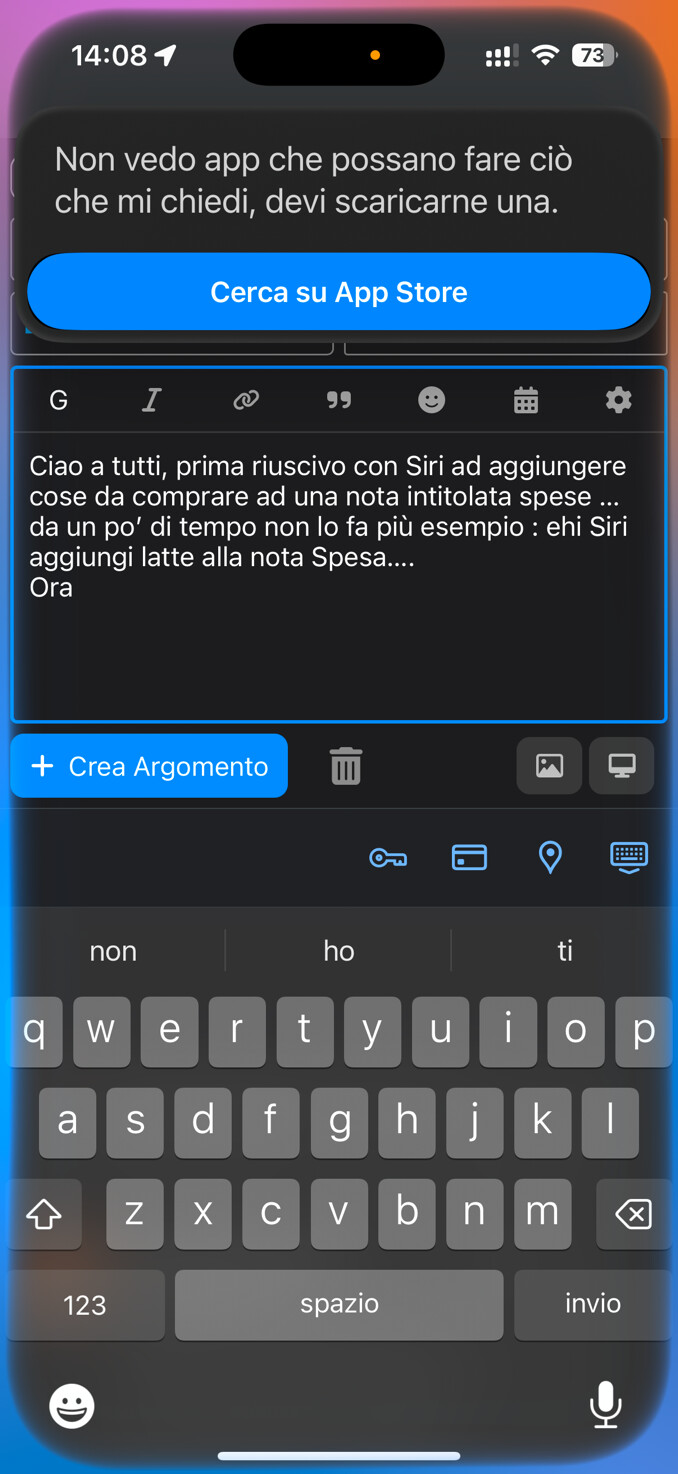Open the emoji picker in editor toolbar

pos(431,401)
